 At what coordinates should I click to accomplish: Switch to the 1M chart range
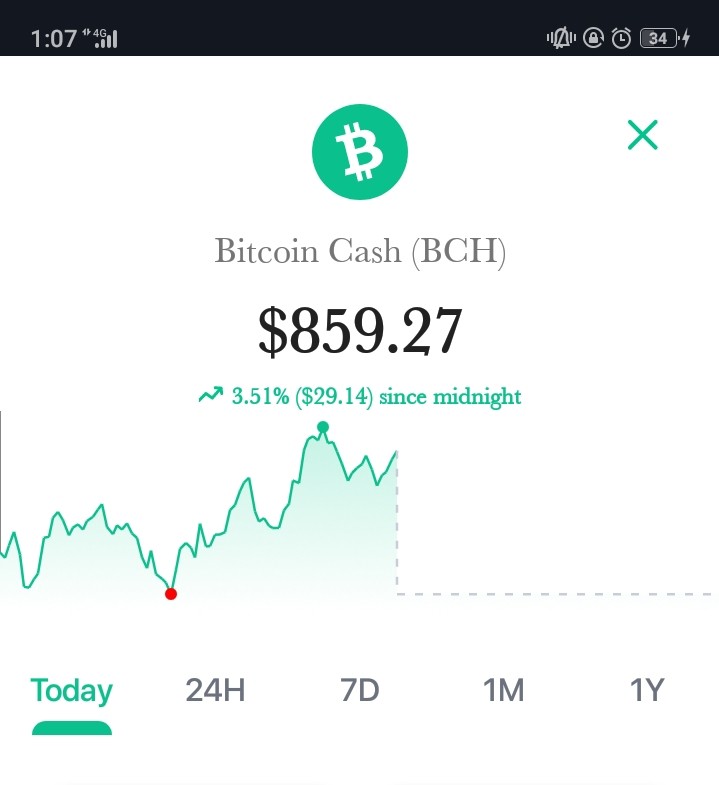[x=503, y=690]
